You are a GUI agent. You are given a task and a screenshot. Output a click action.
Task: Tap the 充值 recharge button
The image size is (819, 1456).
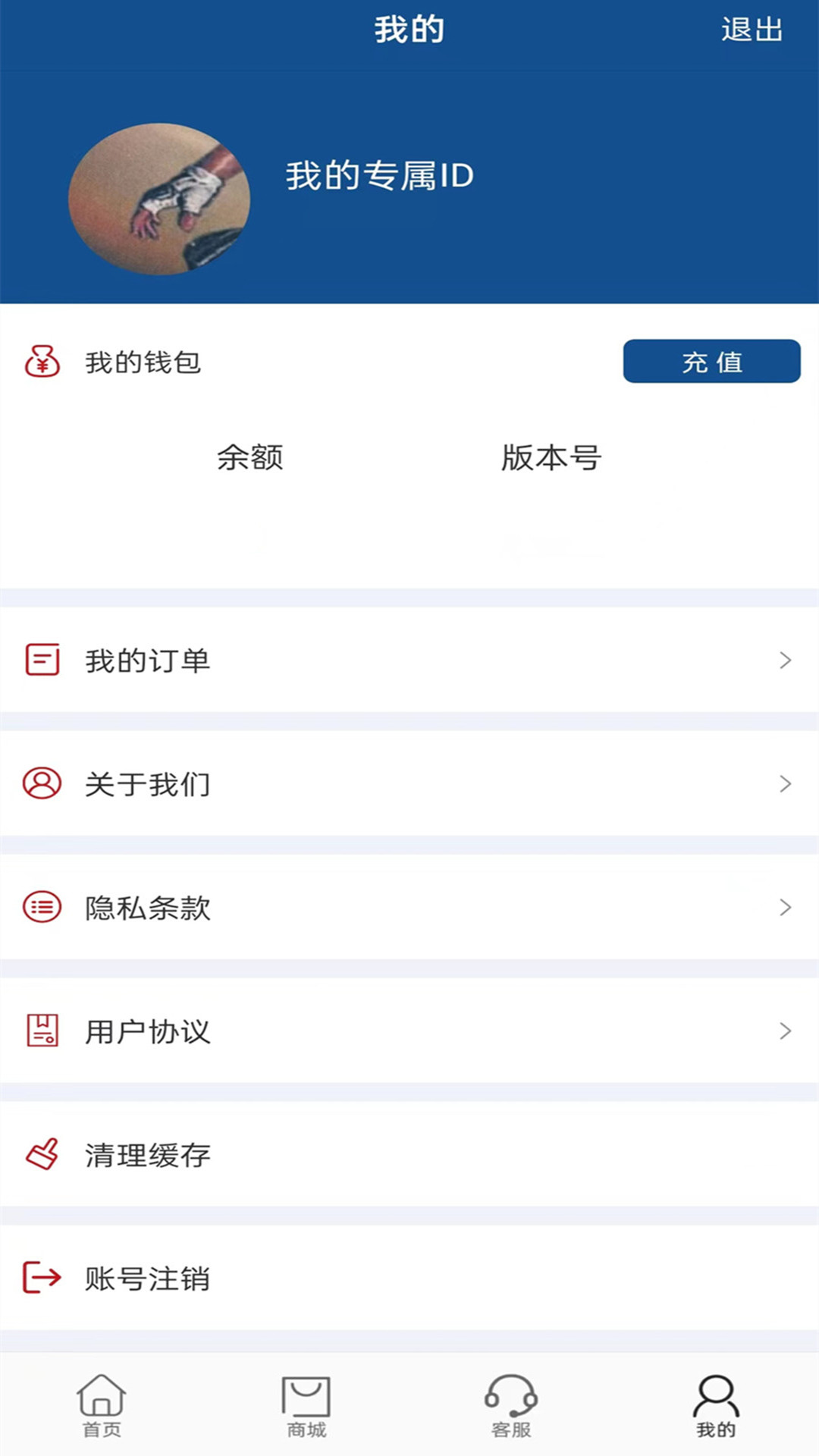(711, 362)
